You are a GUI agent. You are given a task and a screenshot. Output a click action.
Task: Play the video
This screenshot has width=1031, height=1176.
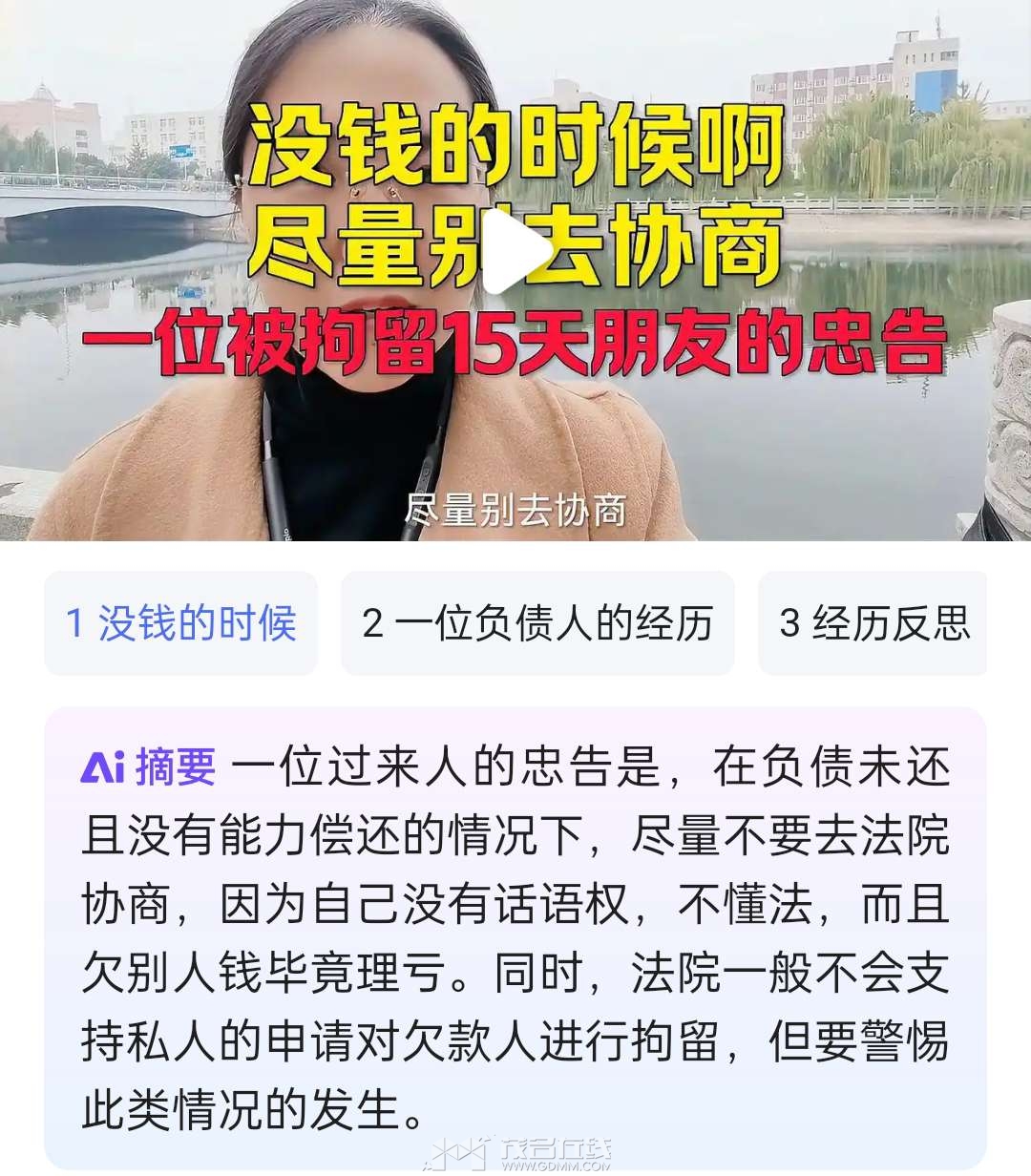point(515,252)
